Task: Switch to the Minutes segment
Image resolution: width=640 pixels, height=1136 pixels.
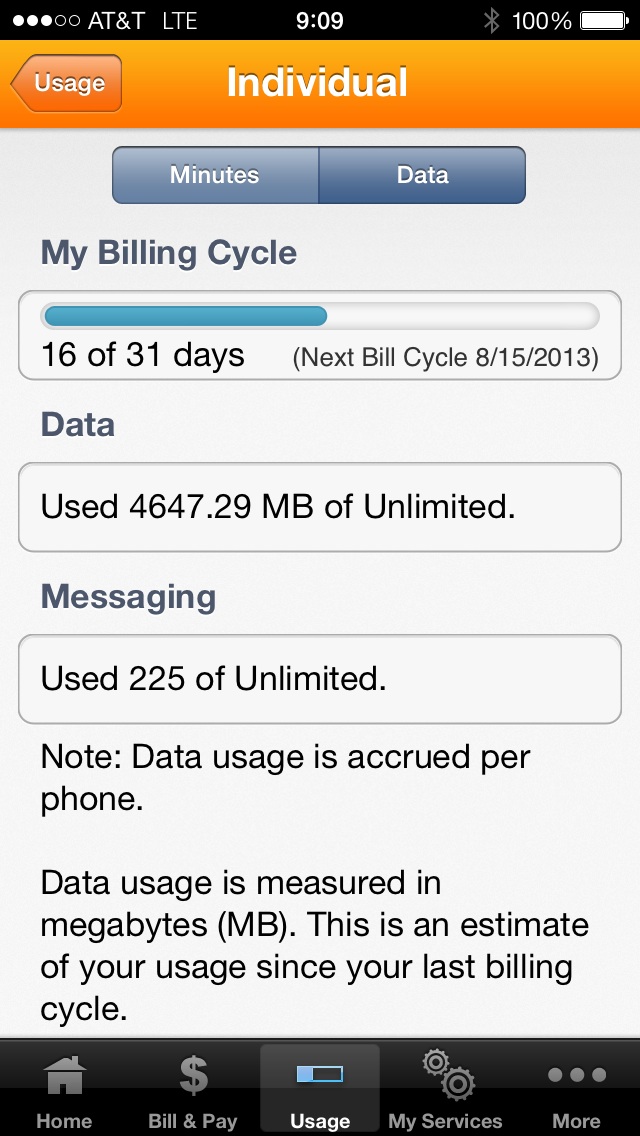Action: 215,175
